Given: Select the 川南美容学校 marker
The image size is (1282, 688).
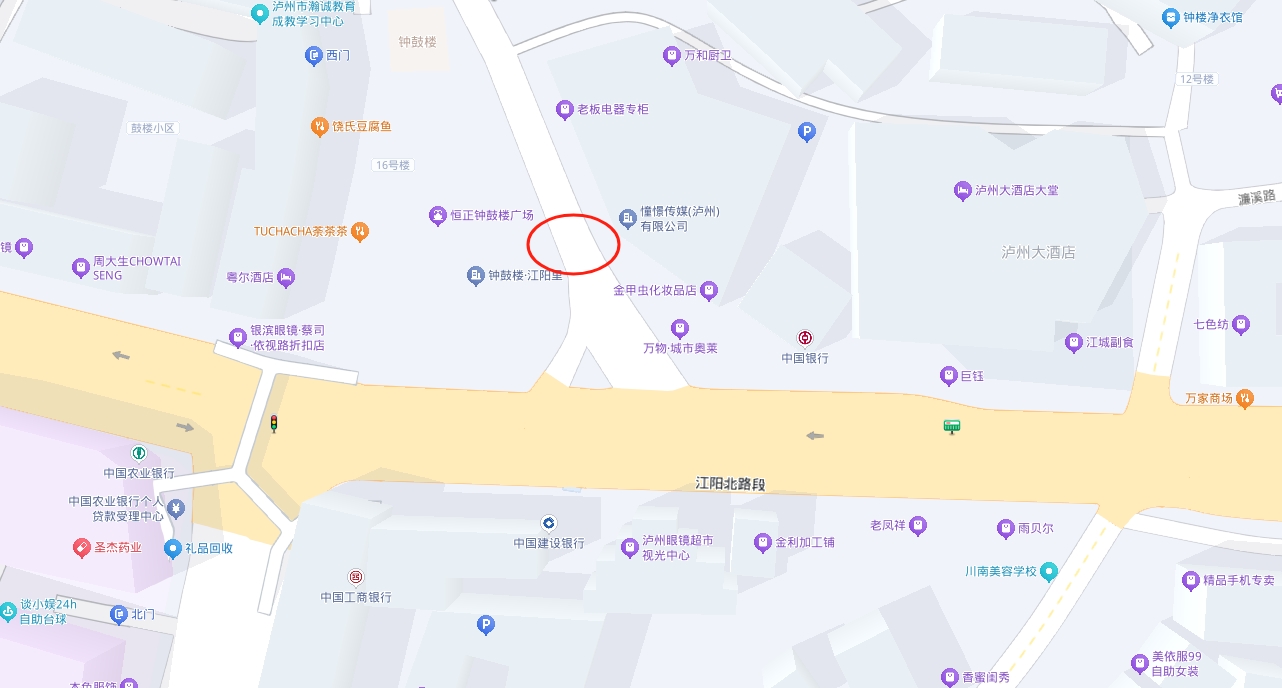Looking at the screenshot, I should 1048,572.
